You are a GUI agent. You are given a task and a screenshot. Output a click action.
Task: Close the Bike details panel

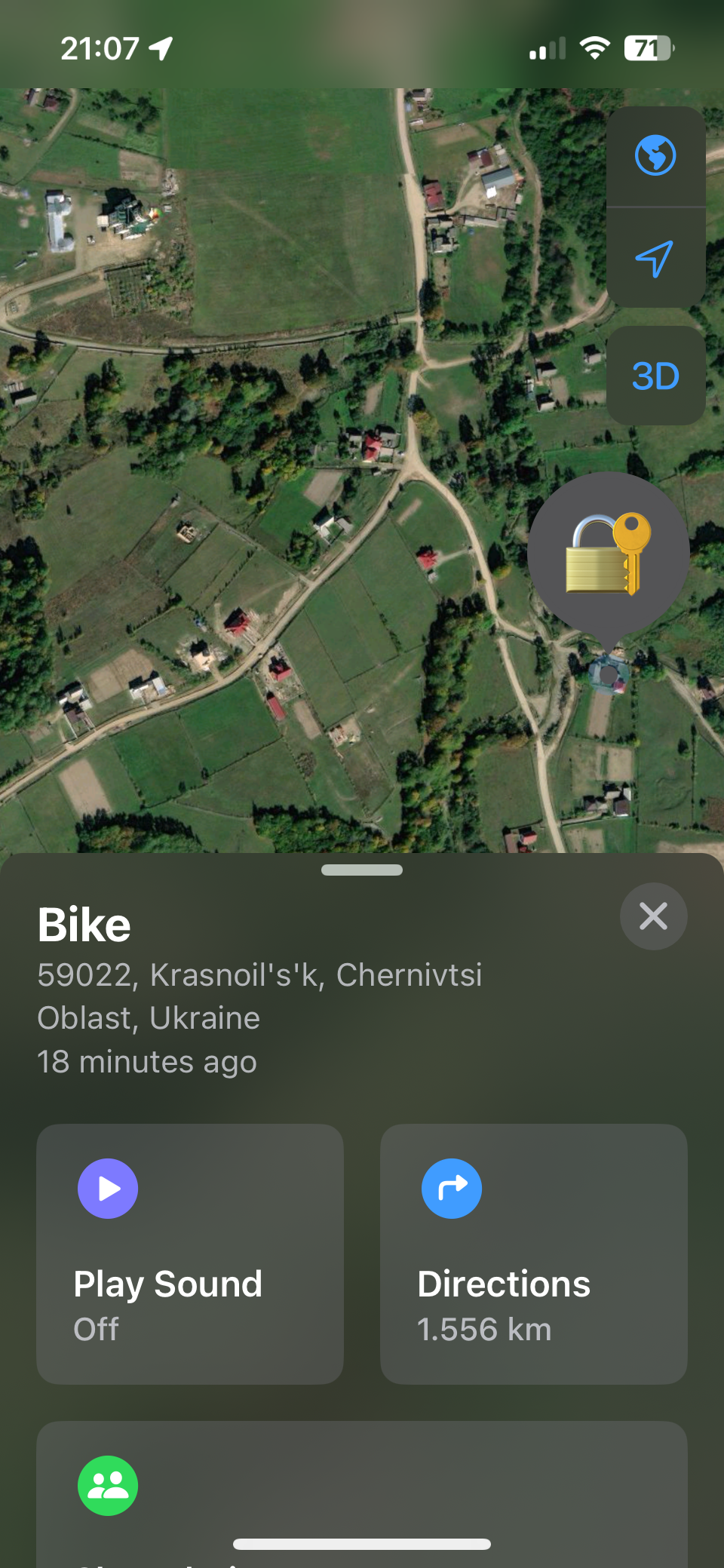(x=653, y=916)
